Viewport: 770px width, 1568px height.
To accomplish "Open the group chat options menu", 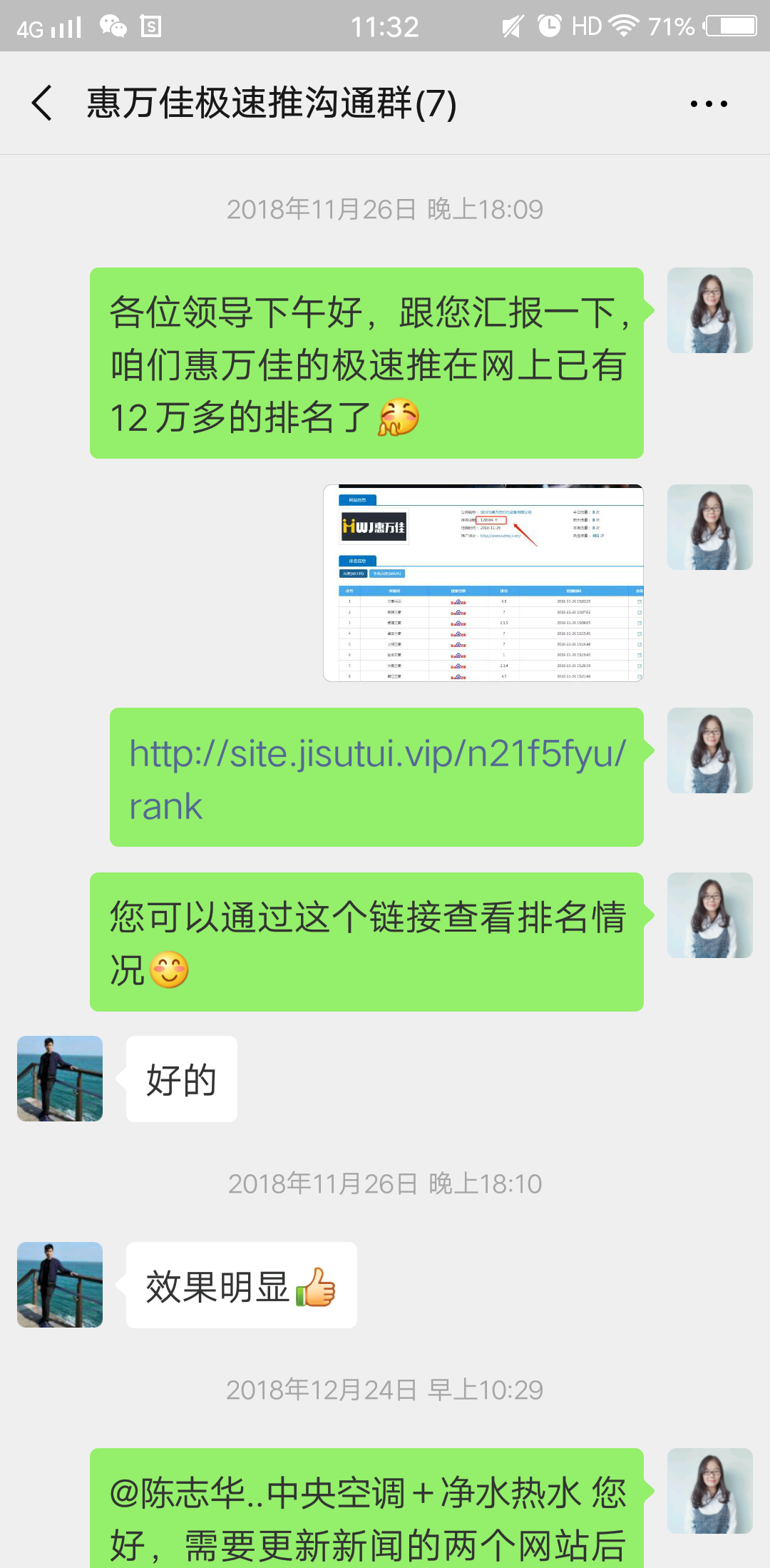I will click(709, 104).
